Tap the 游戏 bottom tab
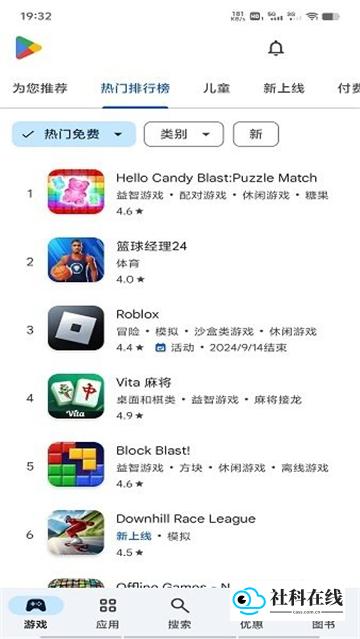360x639 pixels. point(36,613)
